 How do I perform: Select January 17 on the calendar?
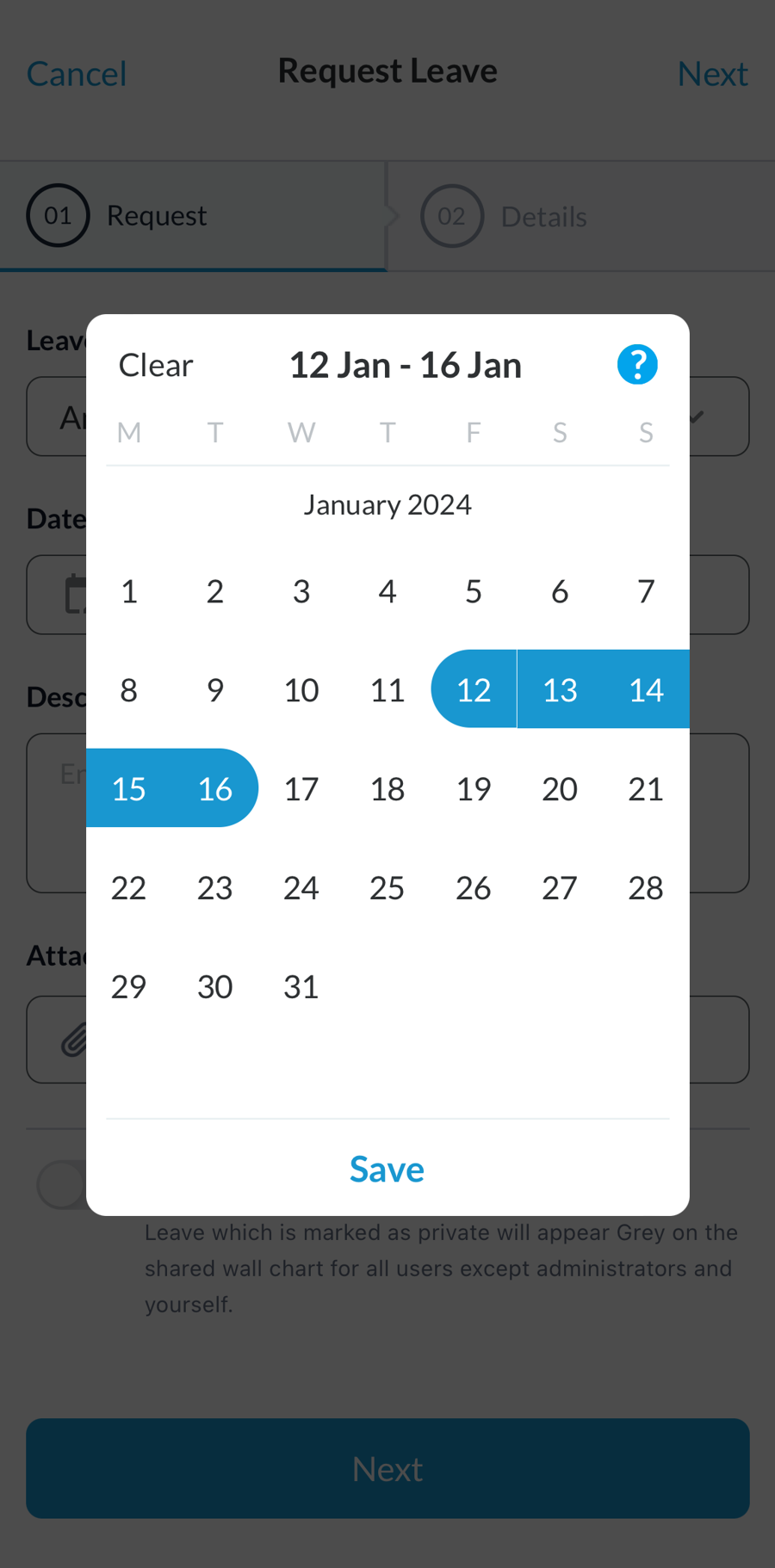tap(301, 789)
